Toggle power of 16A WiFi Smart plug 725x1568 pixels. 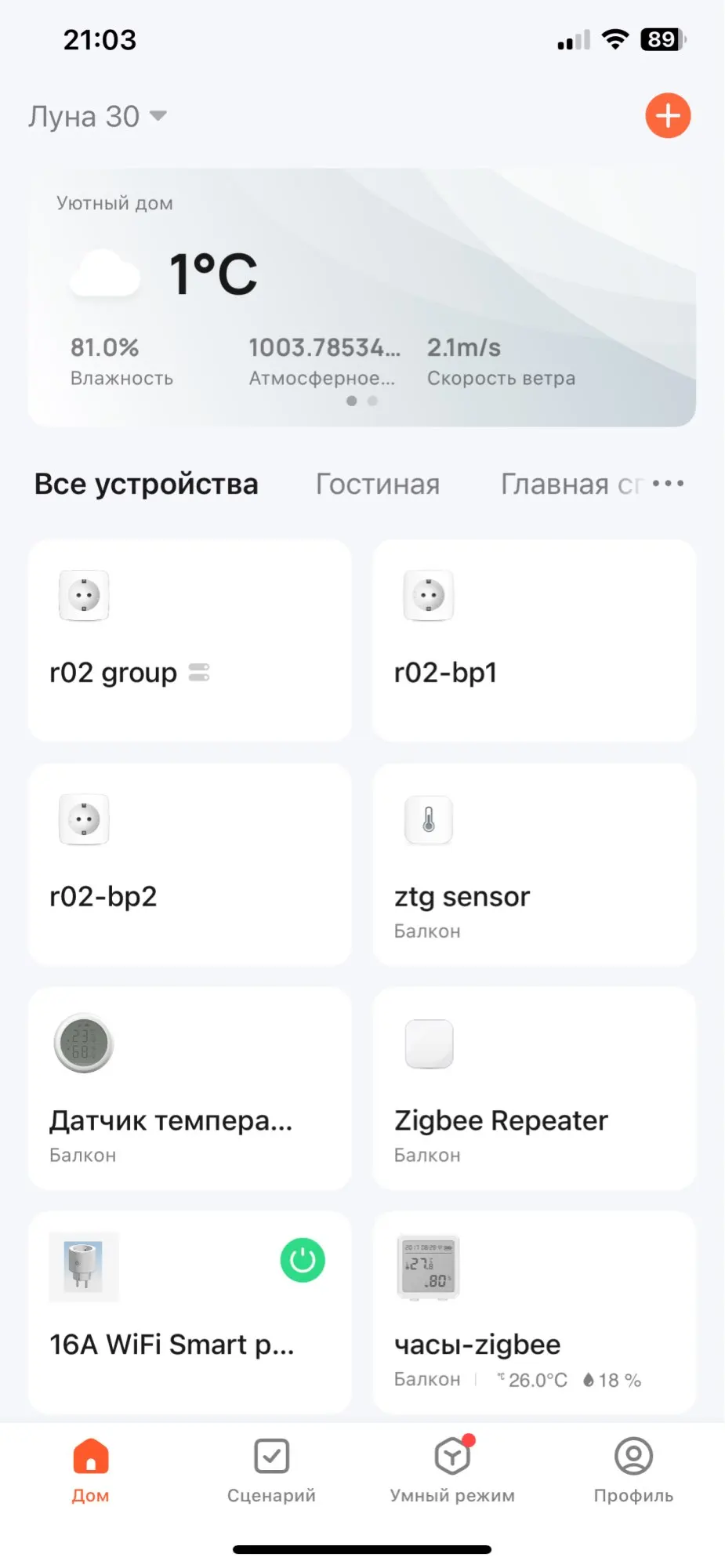[x=303, y=1261]
